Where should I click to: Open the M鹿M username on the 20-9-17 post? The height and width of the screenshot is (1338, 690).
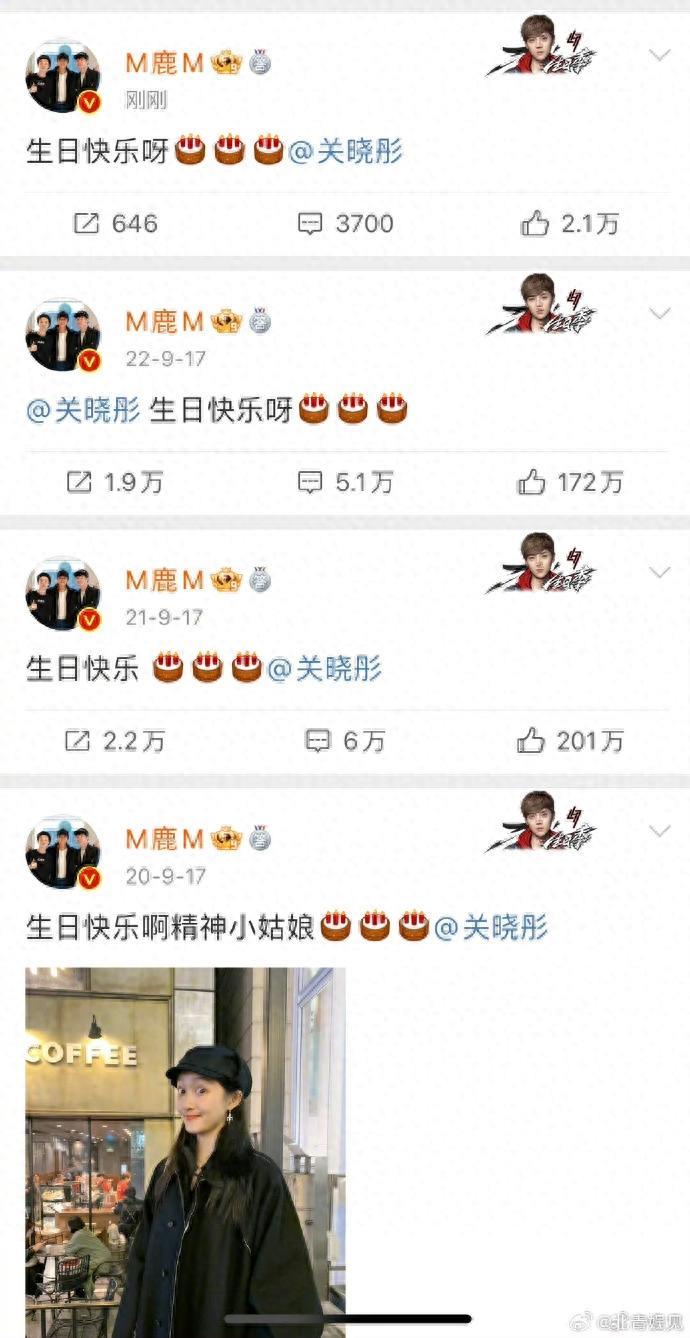pyautogui.click(x=165, y=838)
